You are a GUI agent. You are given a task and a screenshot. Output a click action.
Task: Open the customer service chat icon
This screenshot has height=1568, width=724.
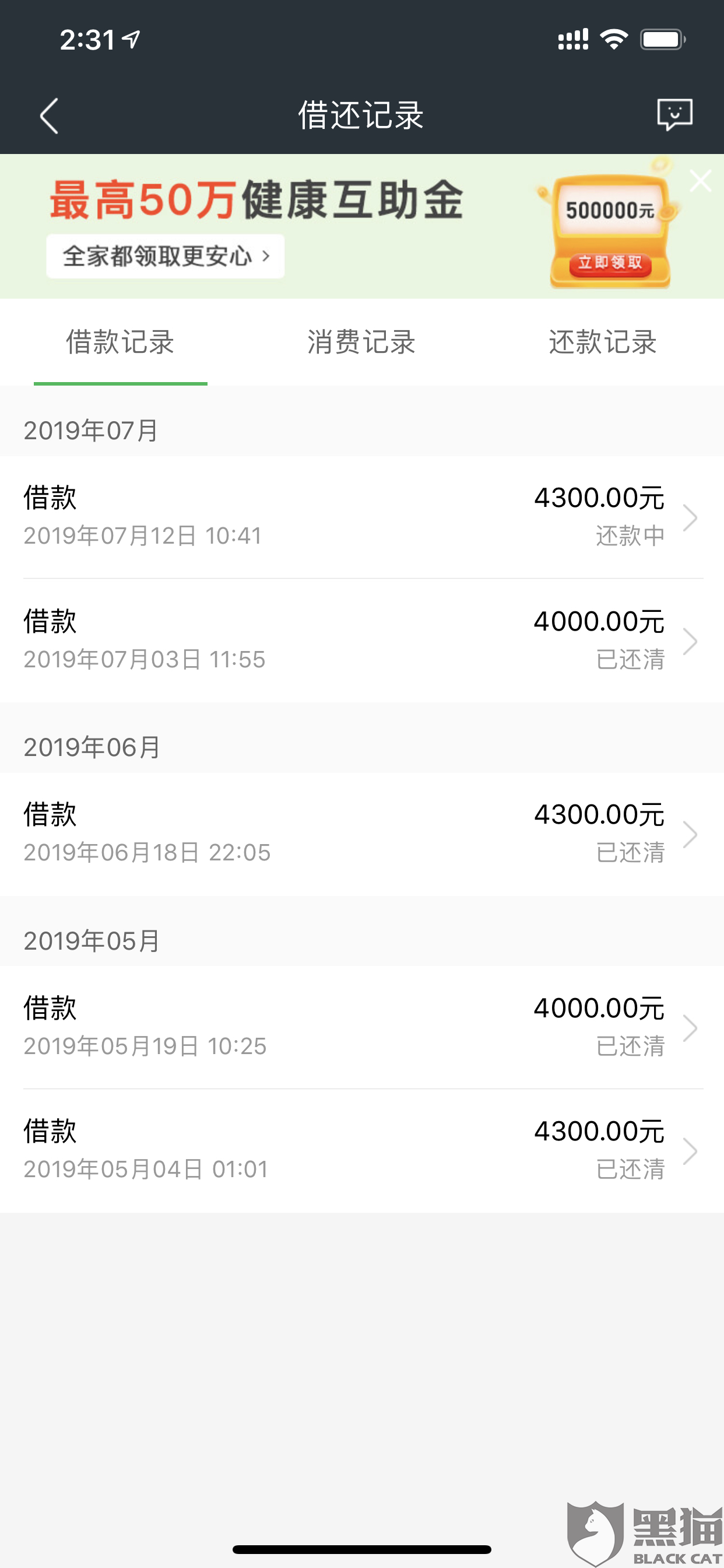click(x=674, y=114)
